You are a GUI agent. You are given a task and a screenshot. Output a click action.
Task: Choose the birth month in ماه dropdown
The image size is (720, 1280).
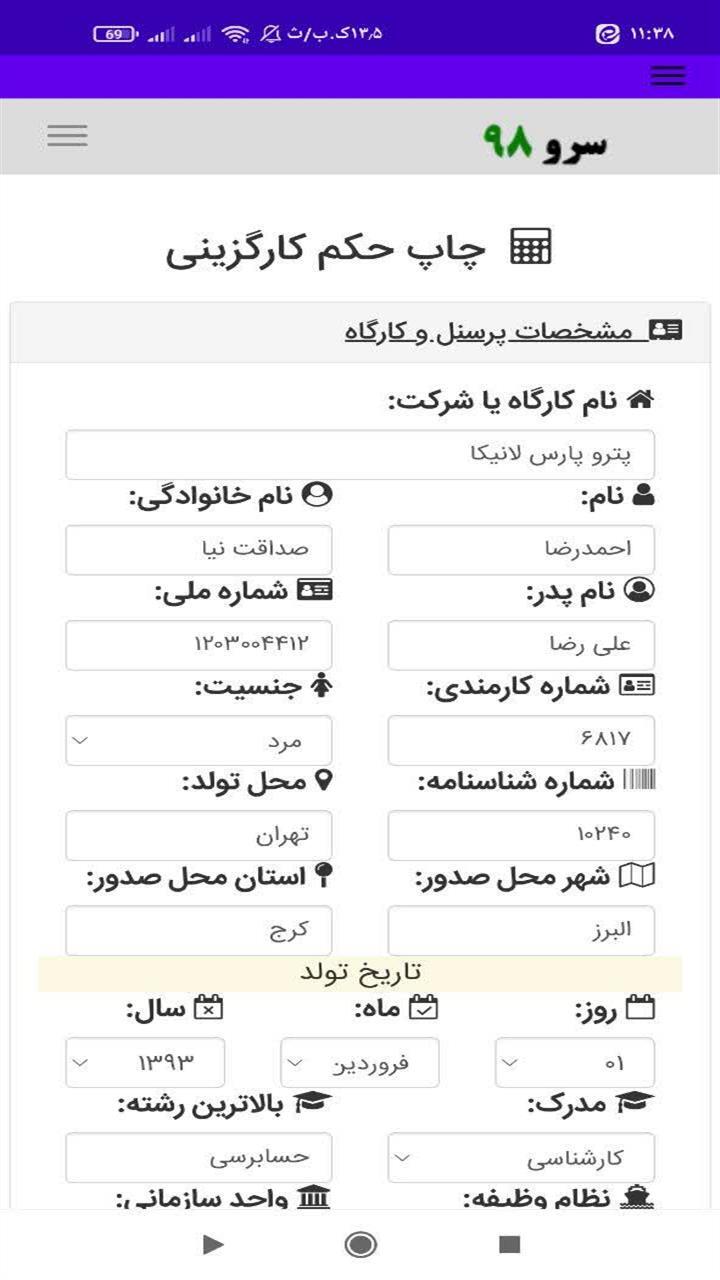coord(360,1062)
